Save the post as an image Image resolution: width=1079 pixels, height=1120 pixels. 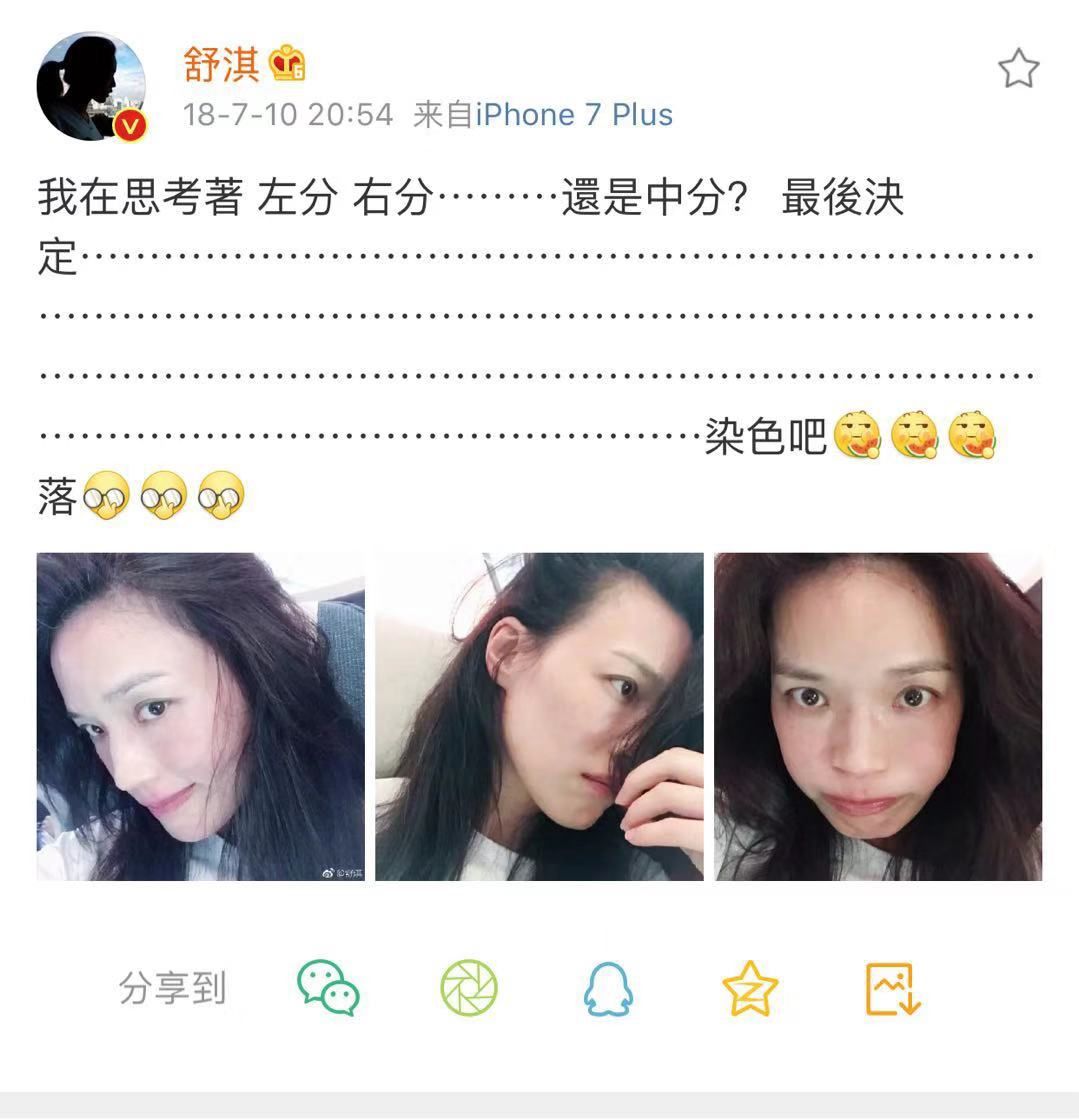pos(892,988)
